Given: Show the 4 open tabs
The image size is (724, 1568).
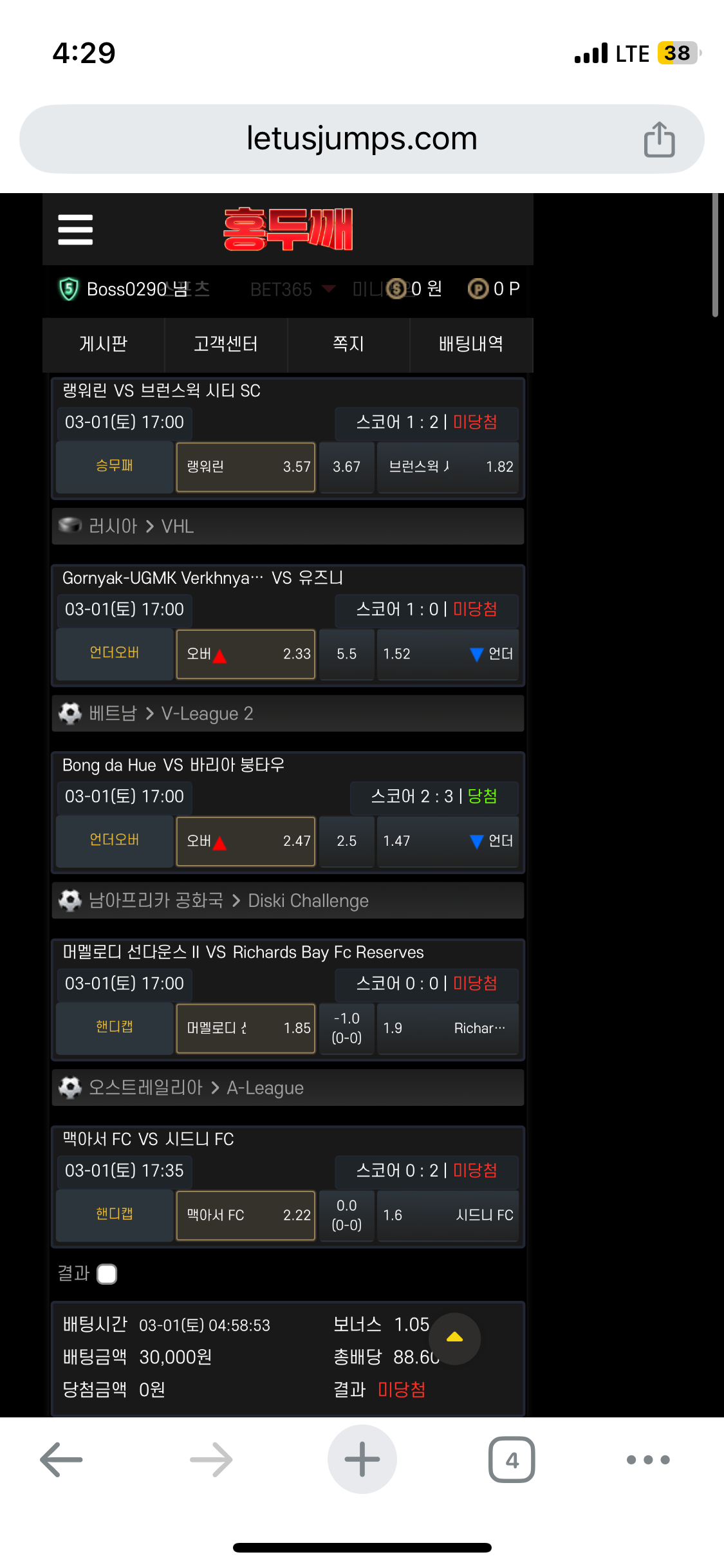Looking at the screenshot, I should click(x=512, y=1459).
